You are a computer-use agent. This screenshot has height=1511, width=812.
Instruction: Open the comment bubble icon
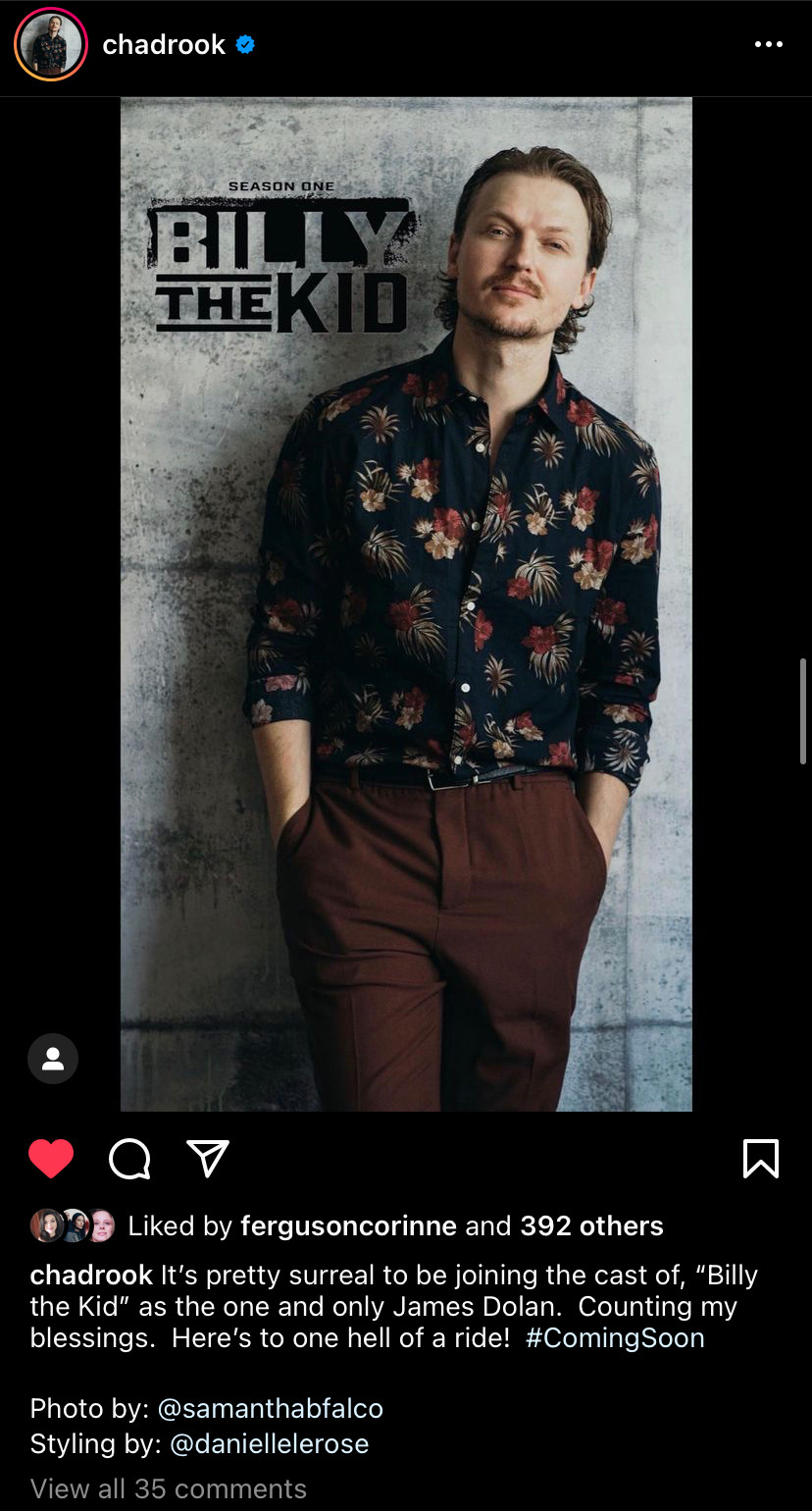[129, 1159]
